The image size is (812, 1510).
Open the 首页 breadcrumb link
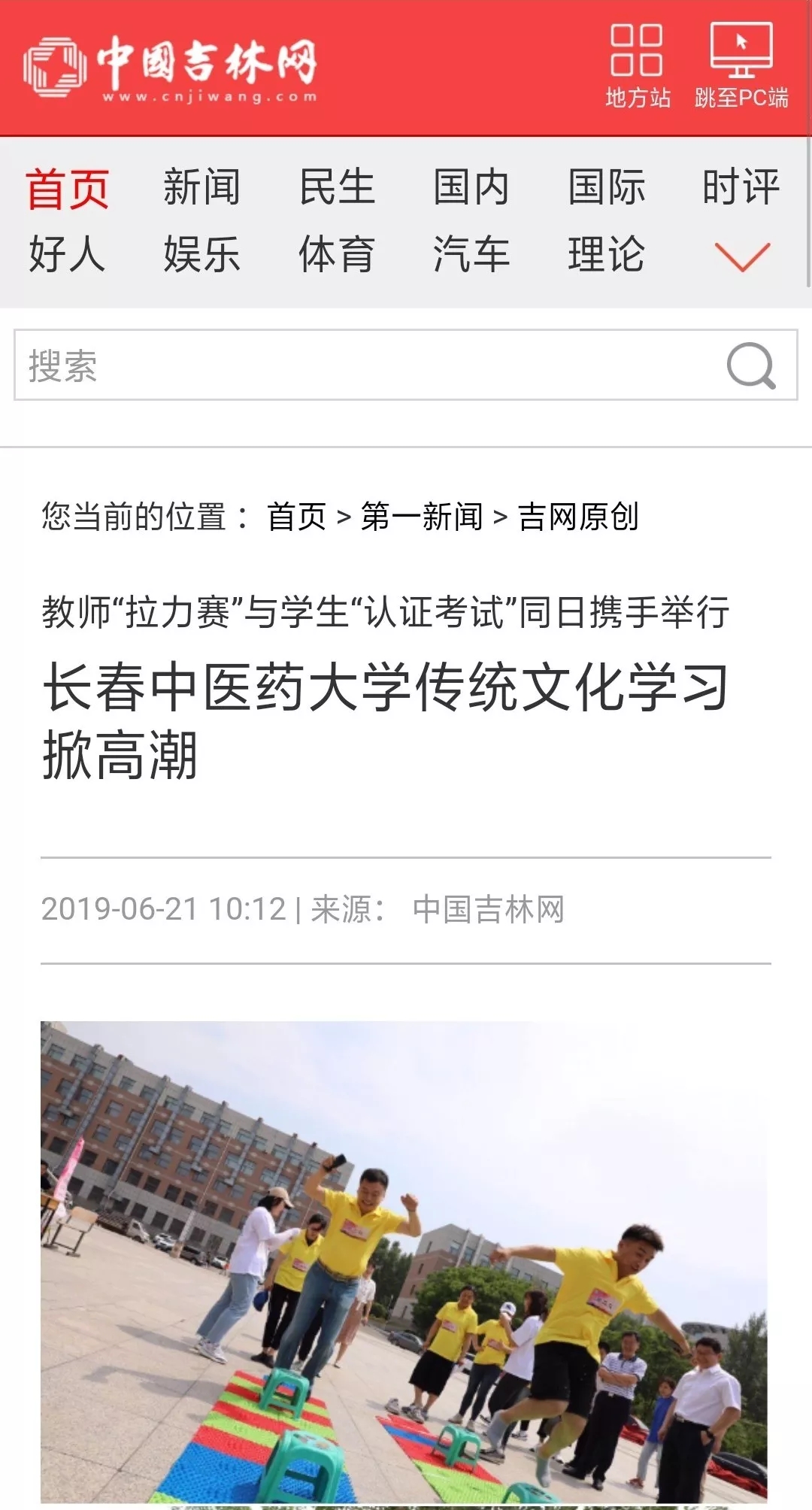click(x=296, y=517)
